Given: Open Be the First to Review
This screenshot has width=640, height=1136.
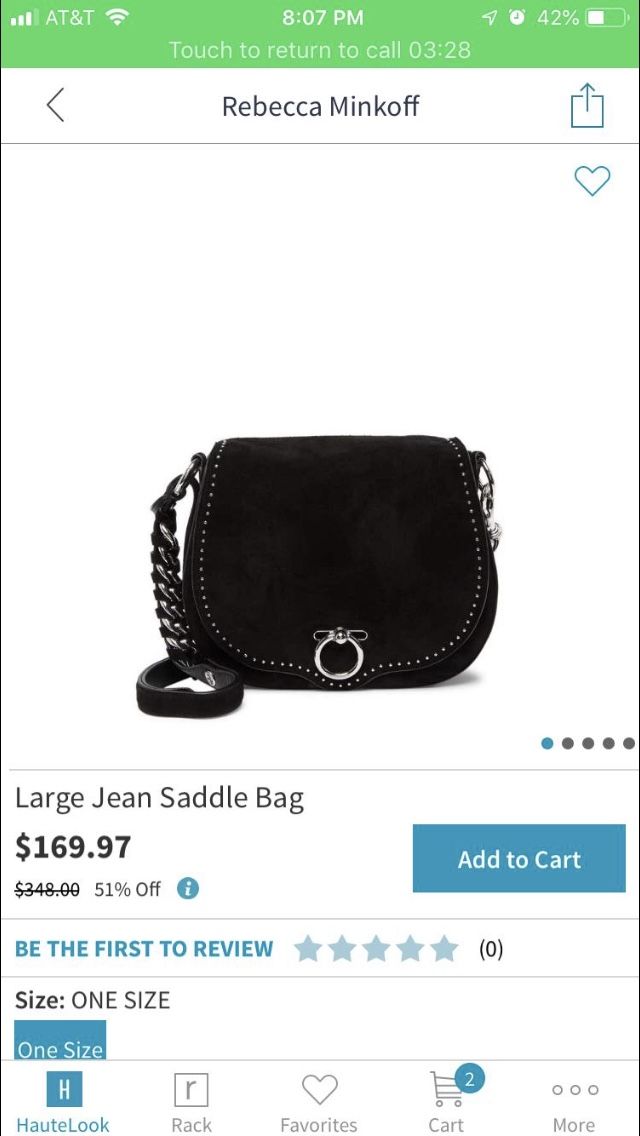Looking at the screenshot, I should pyautogui.click(x=144, y=949).
